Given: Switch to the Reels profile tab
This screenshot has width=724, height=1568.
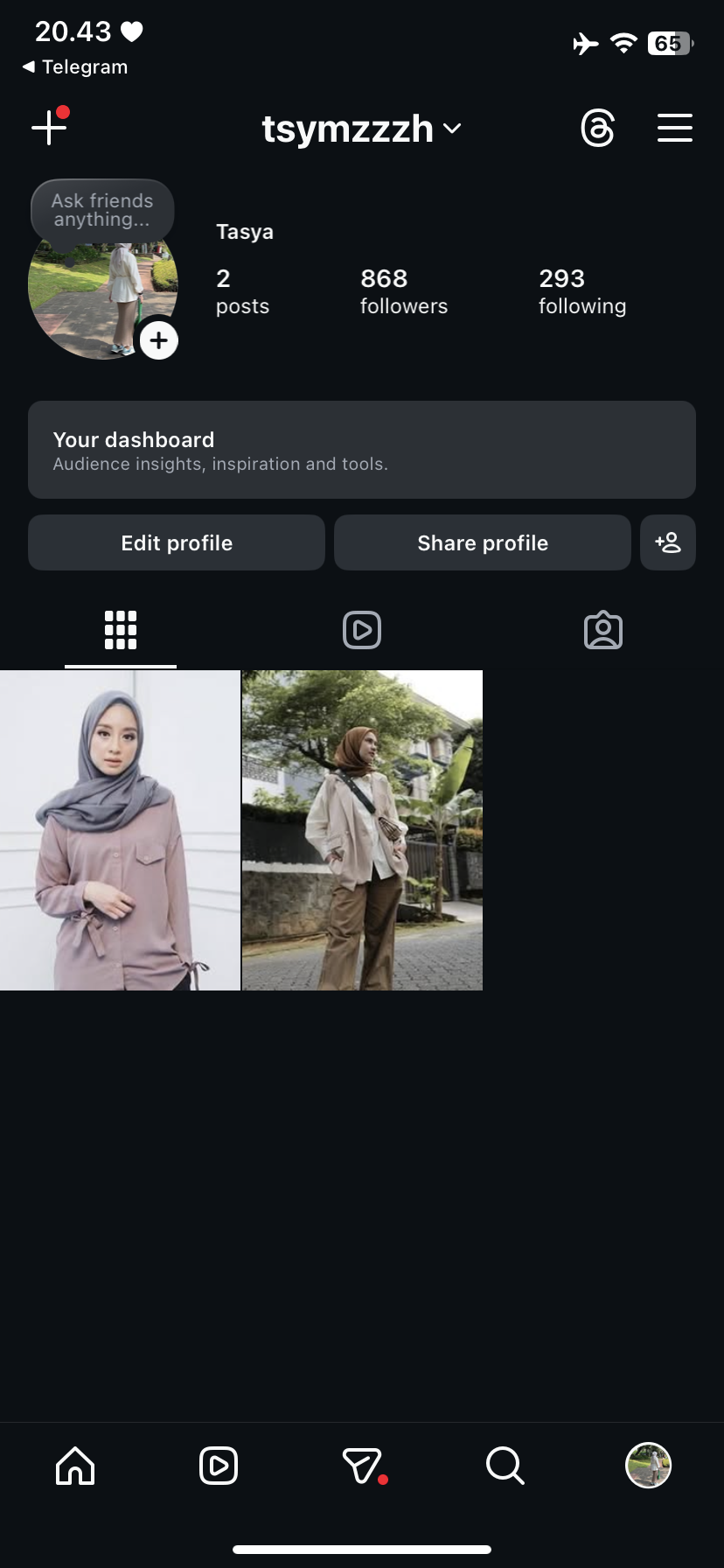Looking at the screenshot, I should coord(362,630).
